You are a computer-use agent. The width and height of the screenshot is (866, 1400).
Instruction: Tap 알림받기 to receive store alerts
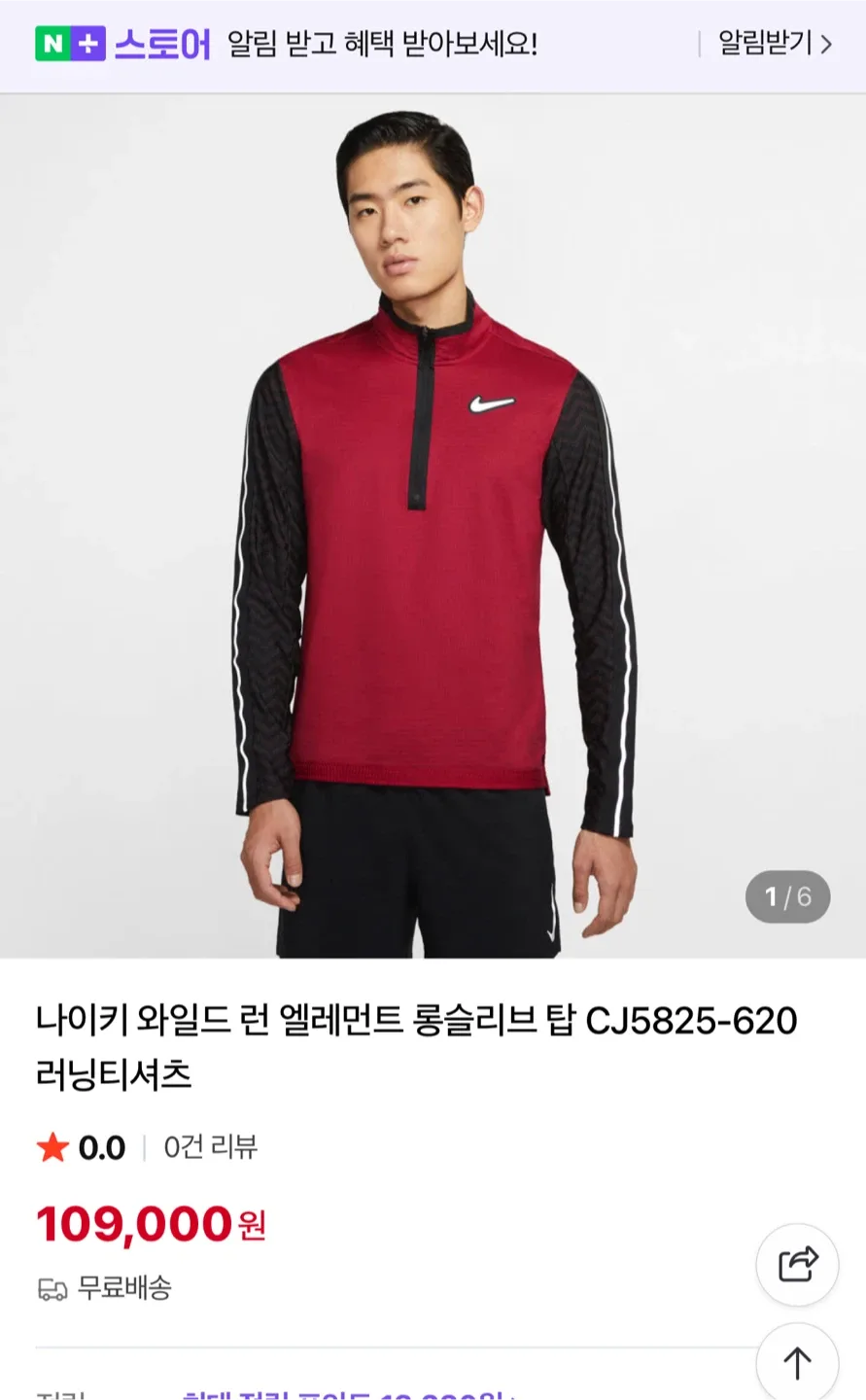(x=775, y=44)
